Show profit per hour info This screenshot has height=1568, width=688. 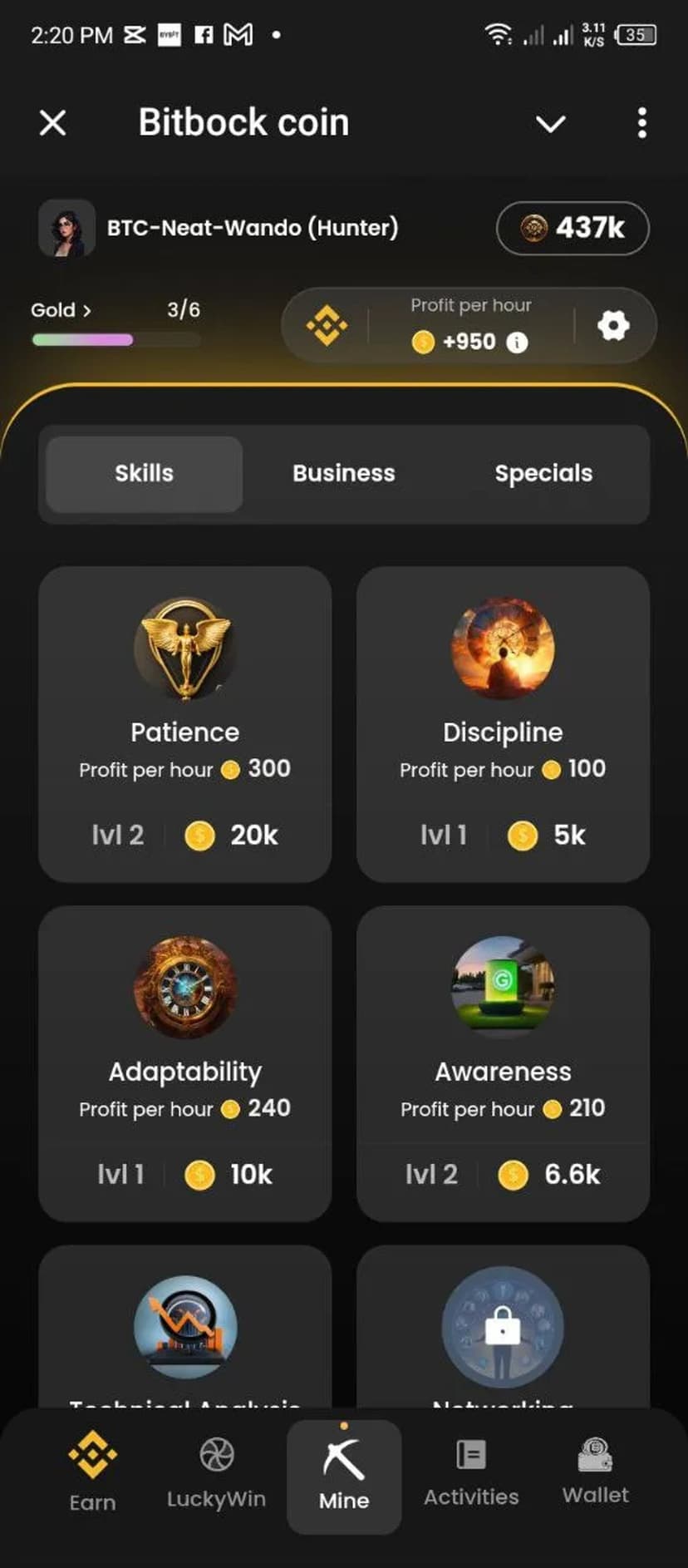point(517,343)
